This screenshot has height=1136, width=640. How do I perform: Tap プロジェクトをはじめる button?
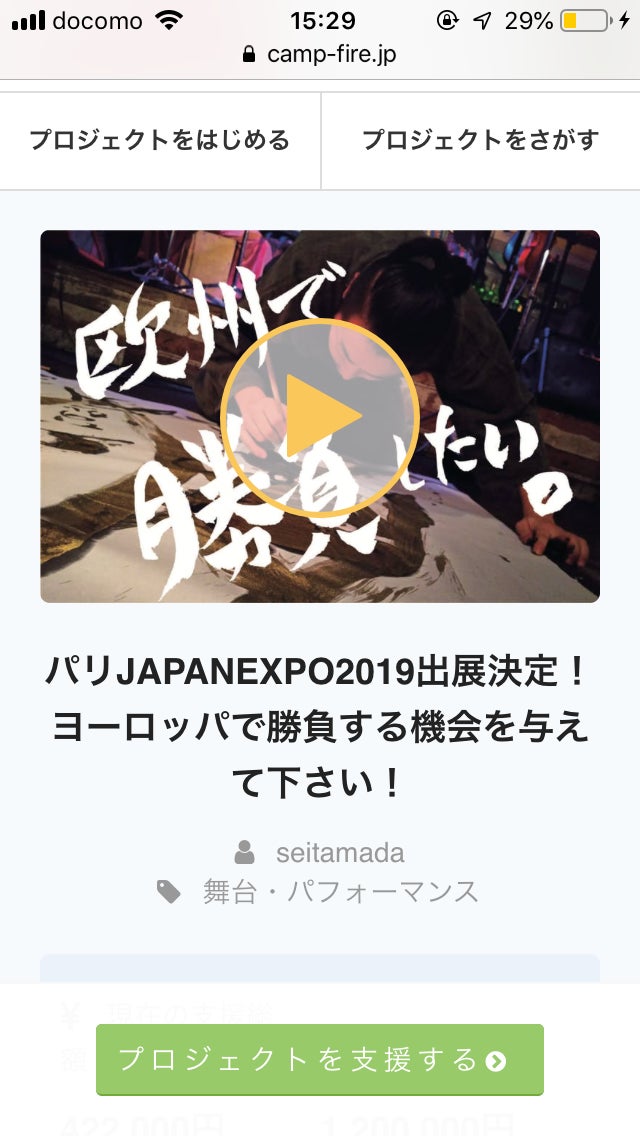pos(160,140)
